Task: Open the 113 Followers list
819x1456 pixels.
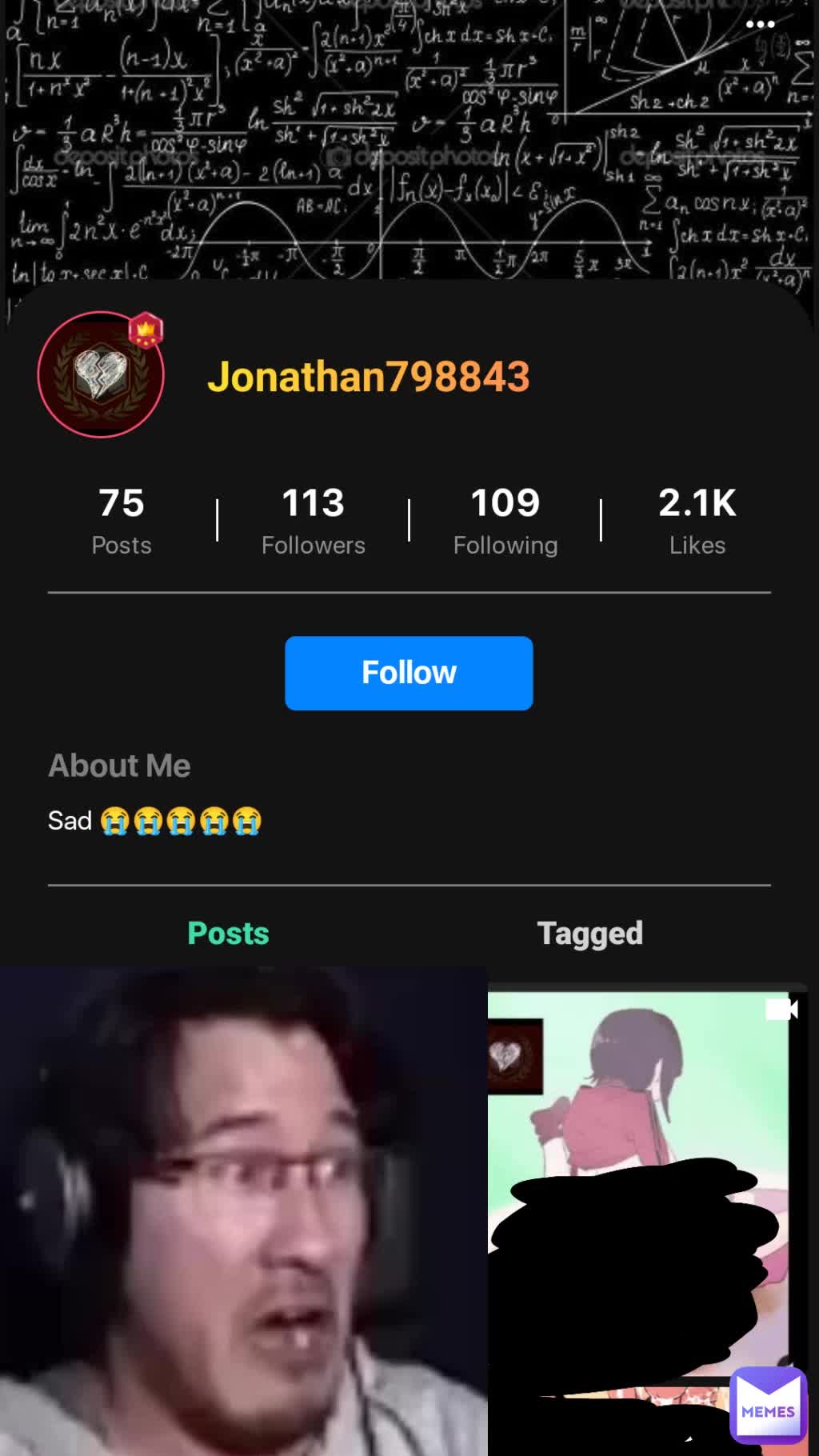Action: point(313,520)
